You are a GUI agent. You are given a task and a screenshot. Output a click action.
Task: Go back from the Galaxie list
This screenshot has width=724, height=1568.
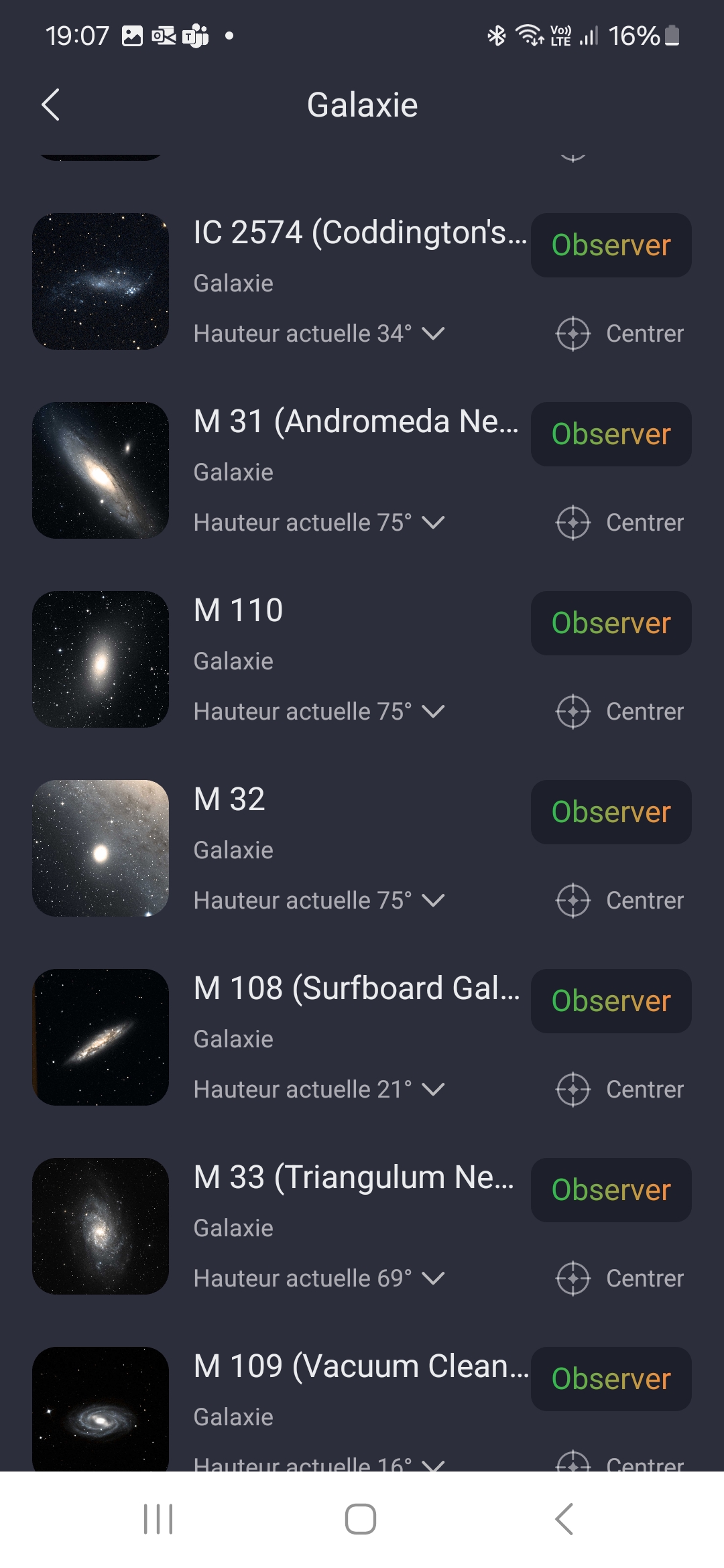[51, 105]
